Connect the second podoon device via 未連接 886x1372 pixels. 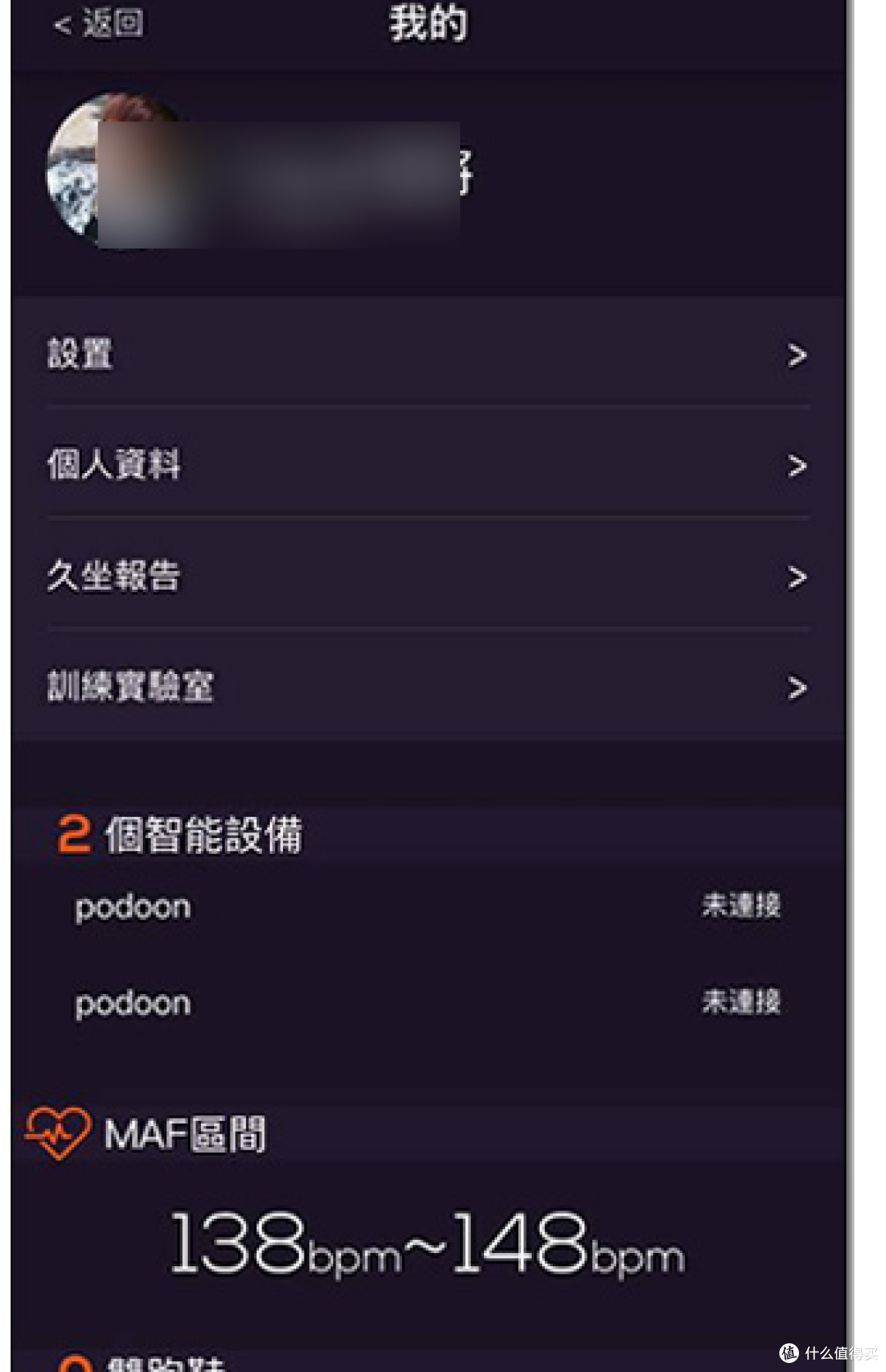738,1002
